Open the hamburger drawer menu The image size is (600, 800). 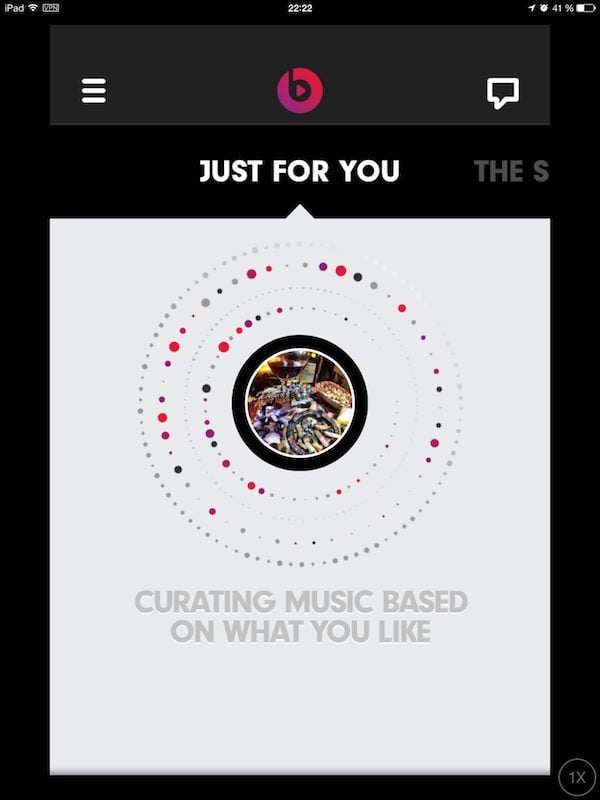[93, 92]
